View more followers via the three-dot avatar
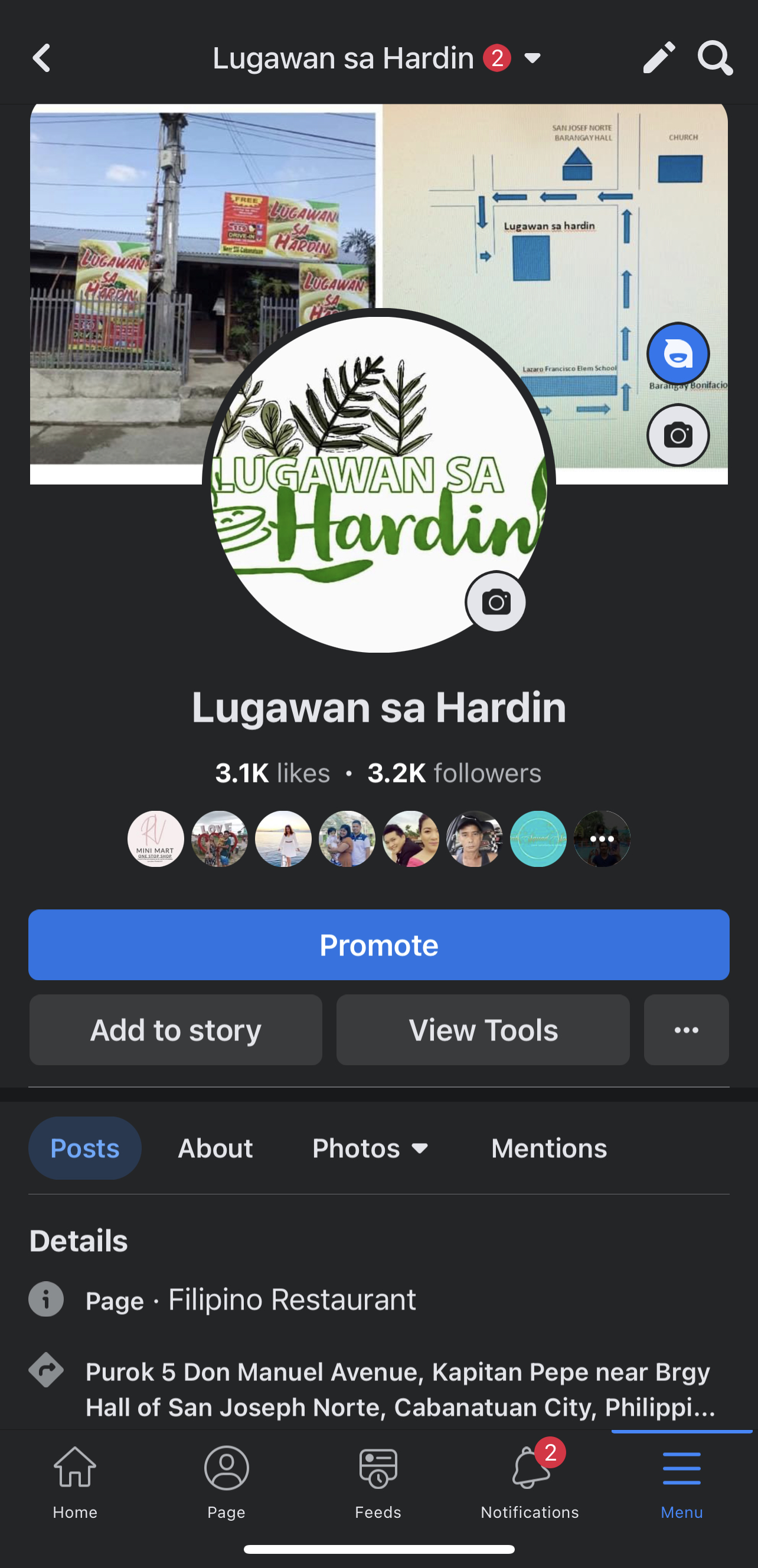 tap(602, 839)
